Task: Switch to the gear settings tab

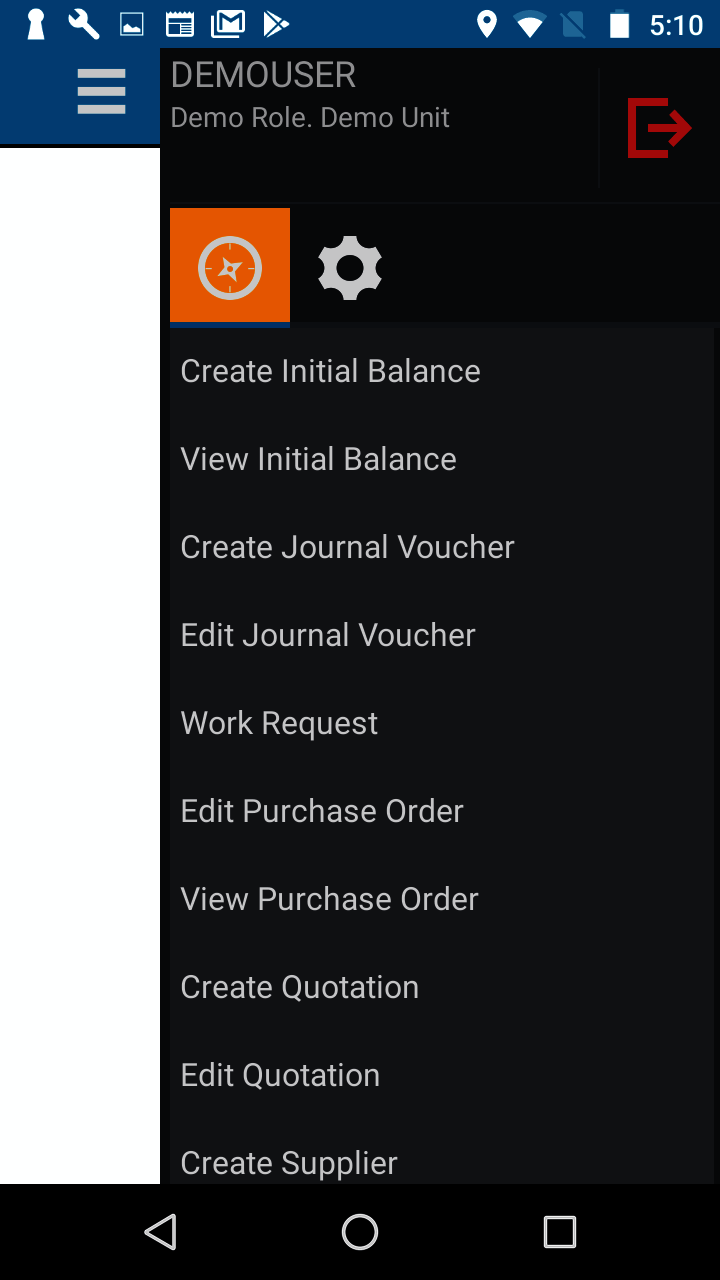Action: [350, 268]
